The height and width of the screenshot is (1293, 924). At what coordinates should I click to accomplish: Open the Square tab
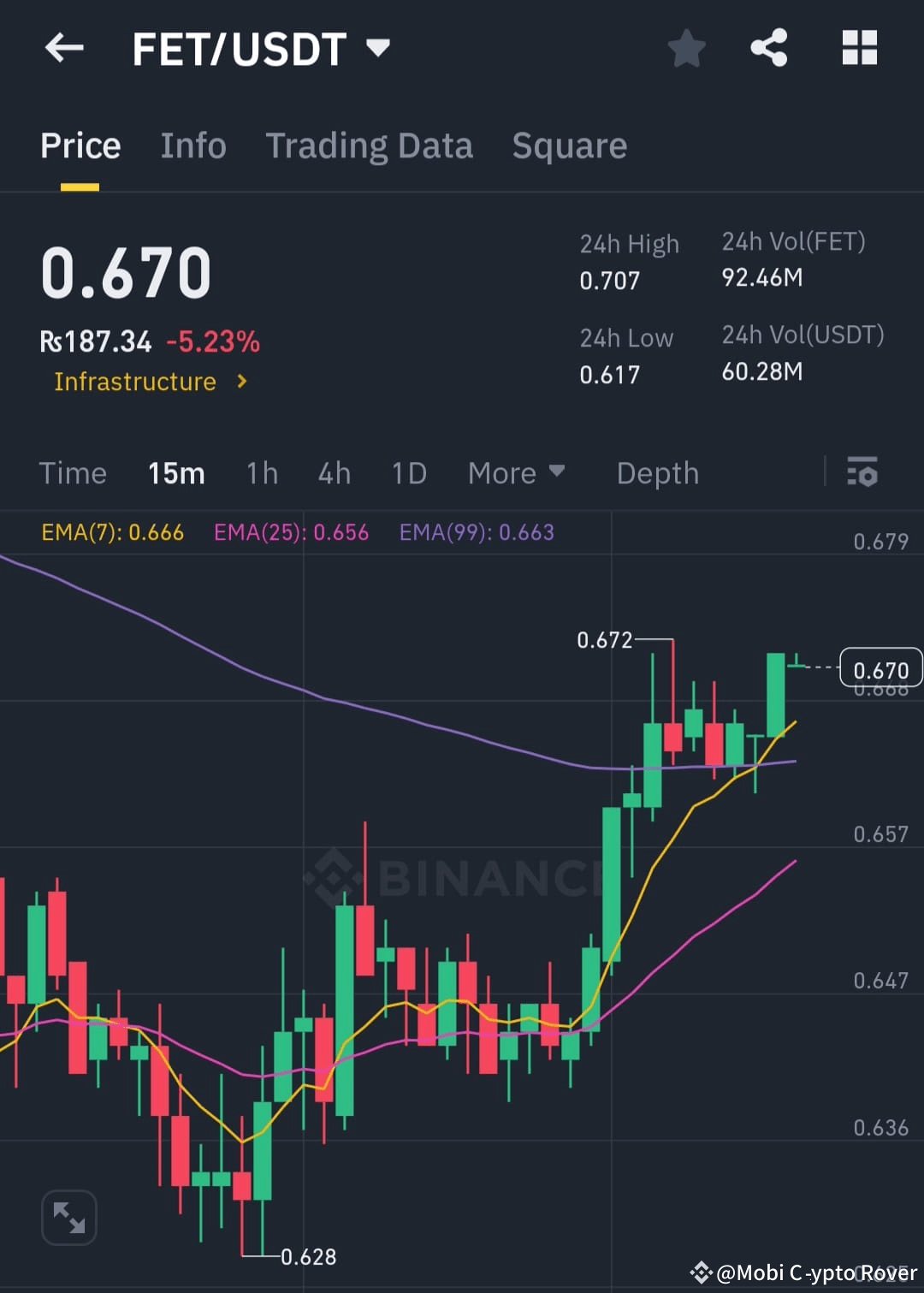tap(569, 145)
